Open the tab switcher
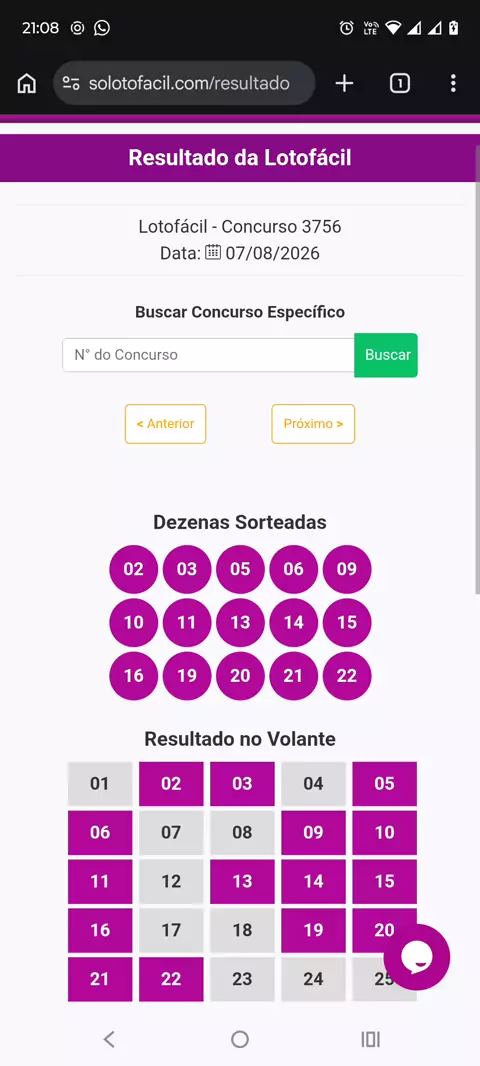 (x=400, y=84)
